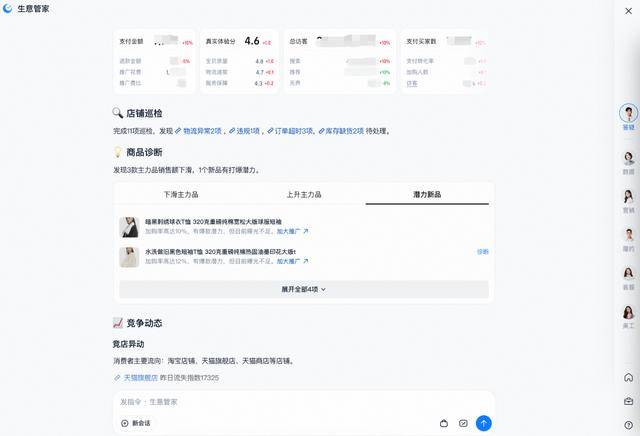Open 诊断 for the 水洗做旧黑色短袖T恤 item
The width and height of the screenshot is (640, 436).
pos(482,252)
